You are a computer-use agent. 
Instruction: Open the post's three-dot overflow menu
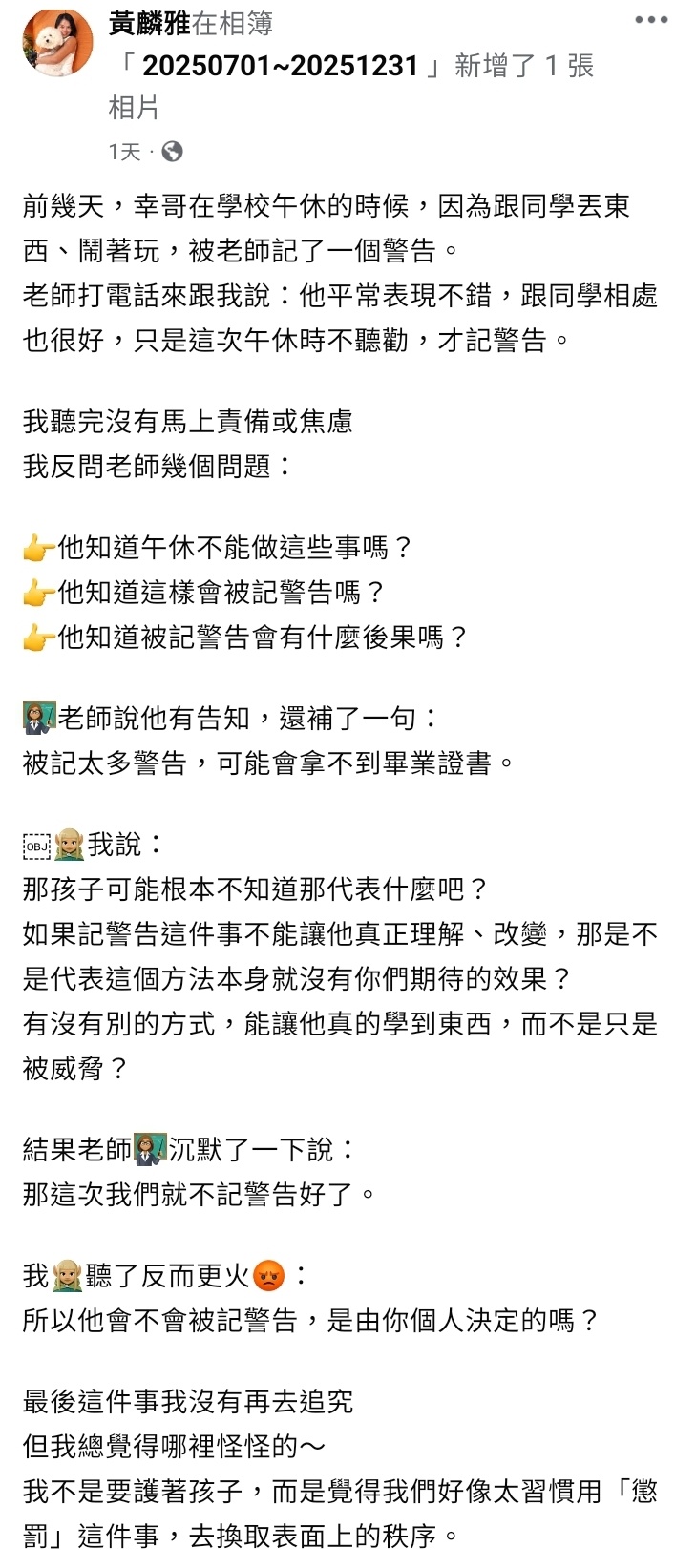[651, 20]
